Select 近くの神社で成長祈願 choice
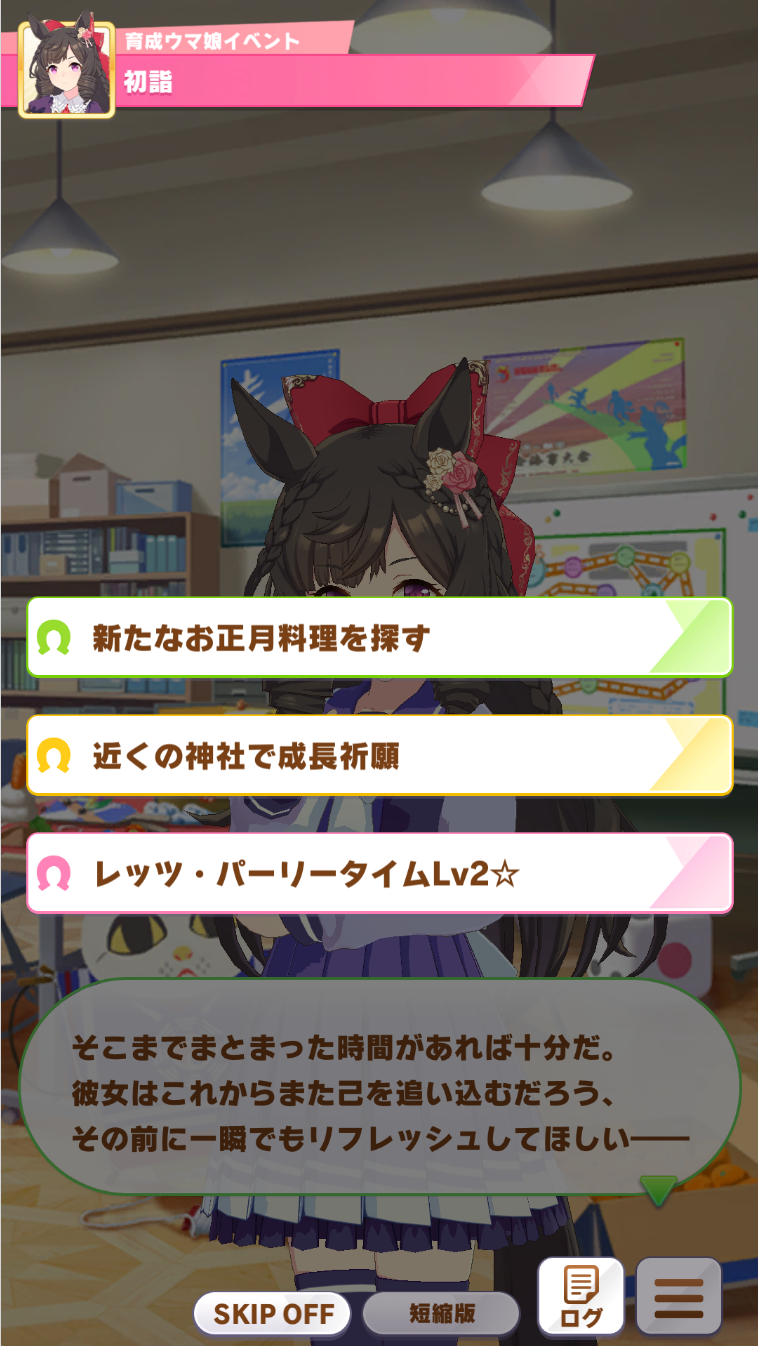 pos(379,756)
